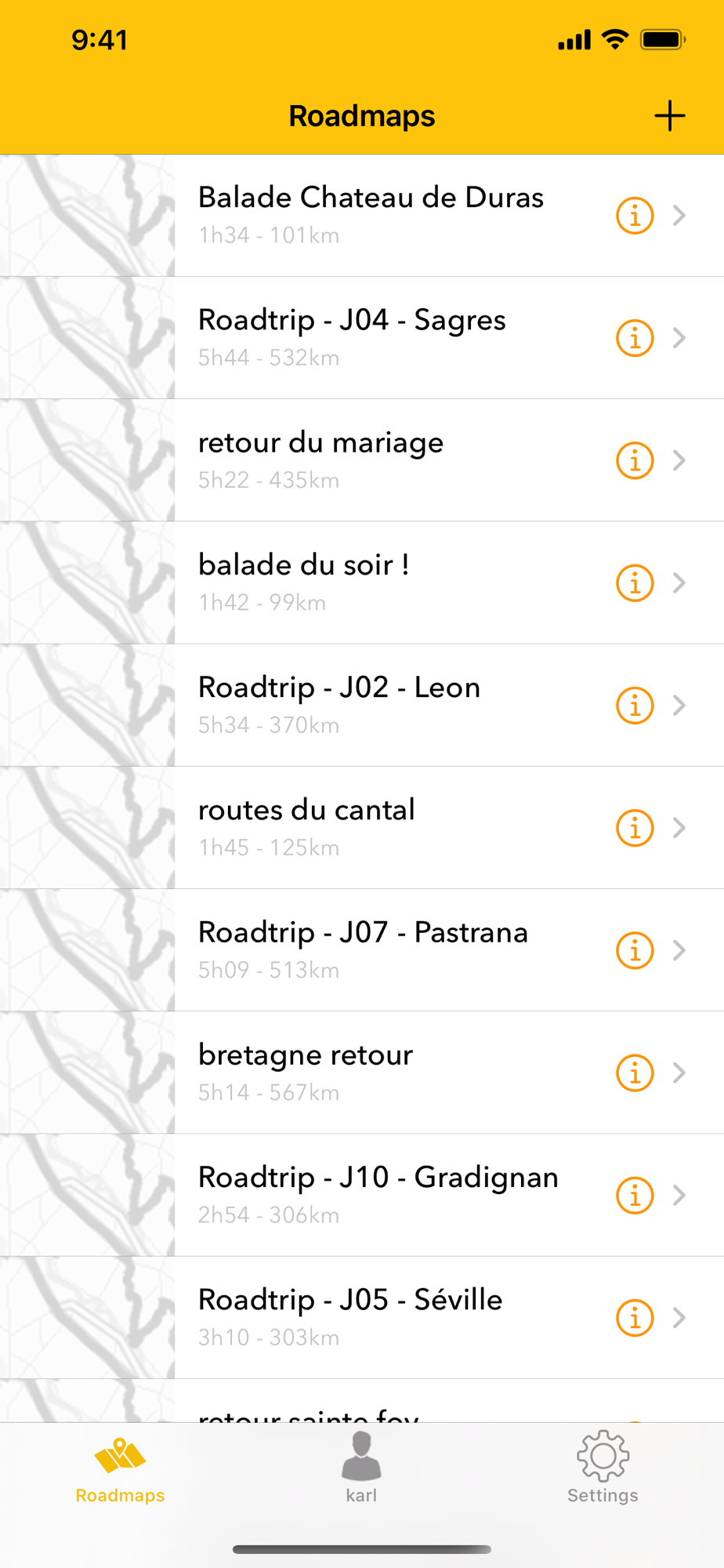Go to the Settings tab
This screenshot has height=1568, width=724.
[603, 1468]
